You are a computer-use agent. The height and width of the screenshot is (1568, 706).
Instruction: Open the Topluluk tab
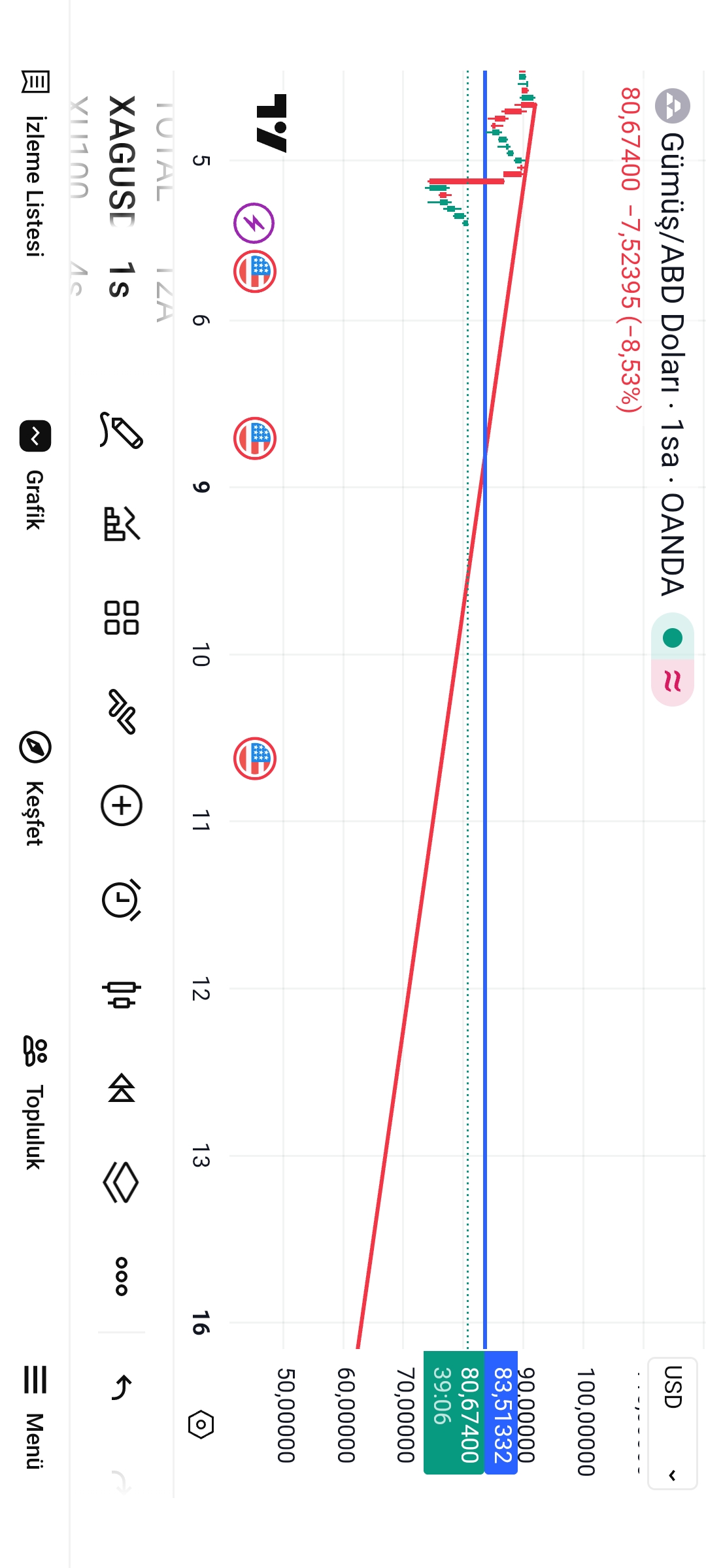pos(35,1102)
